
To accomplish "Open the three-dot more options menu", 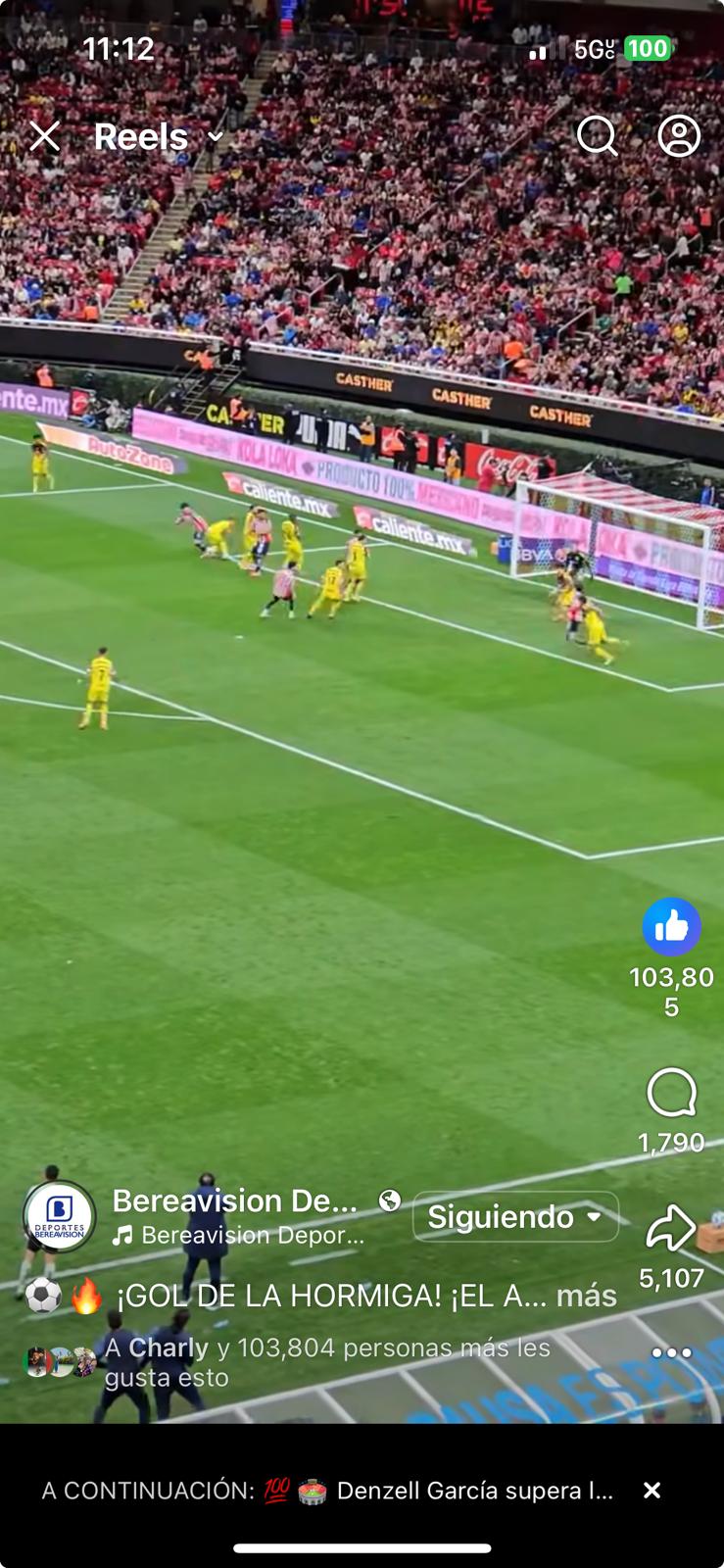I will tap(671, 1353).
